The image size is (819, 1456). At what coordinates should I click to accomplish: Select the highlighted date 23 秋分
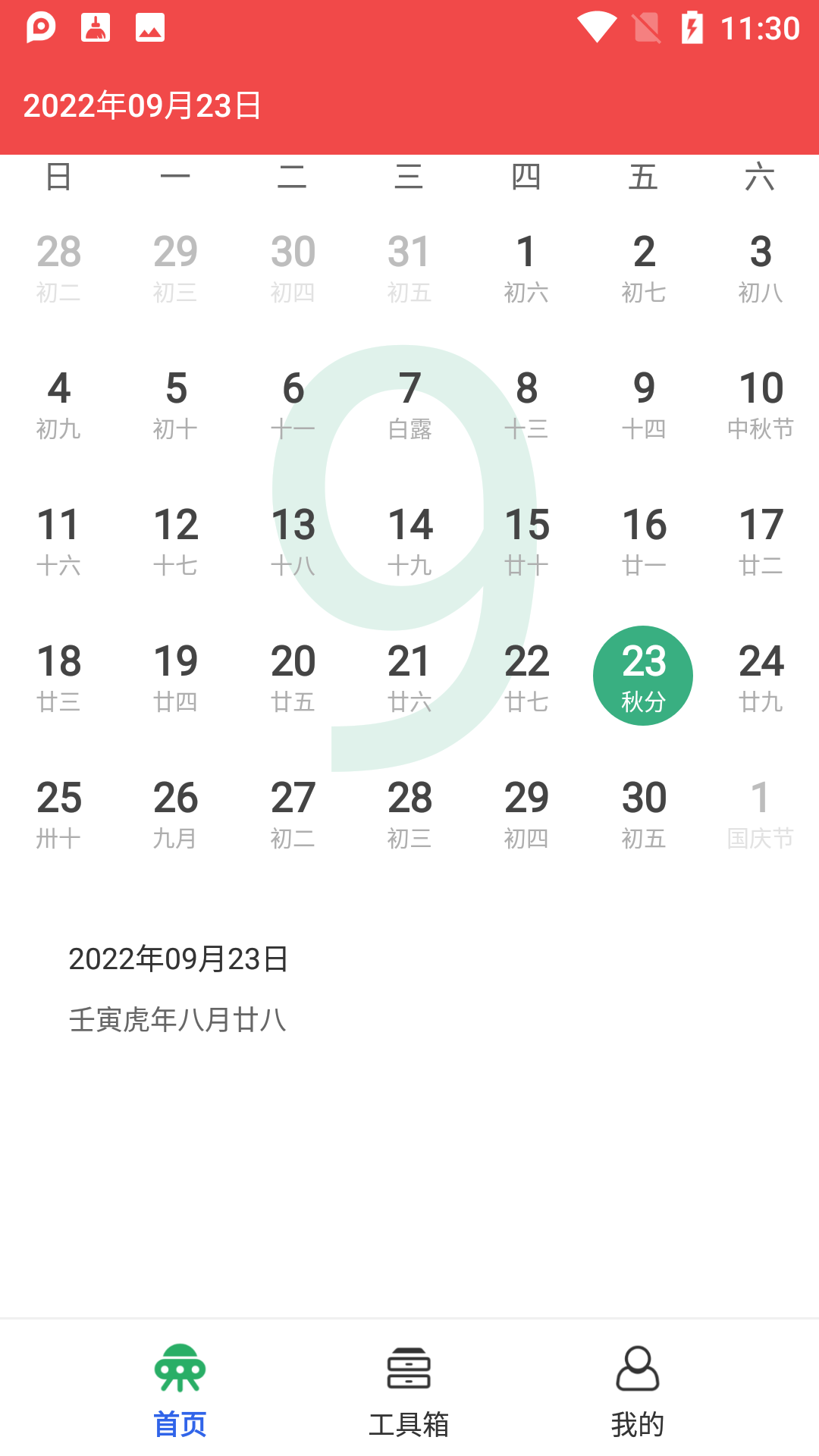tap(643, 676)
